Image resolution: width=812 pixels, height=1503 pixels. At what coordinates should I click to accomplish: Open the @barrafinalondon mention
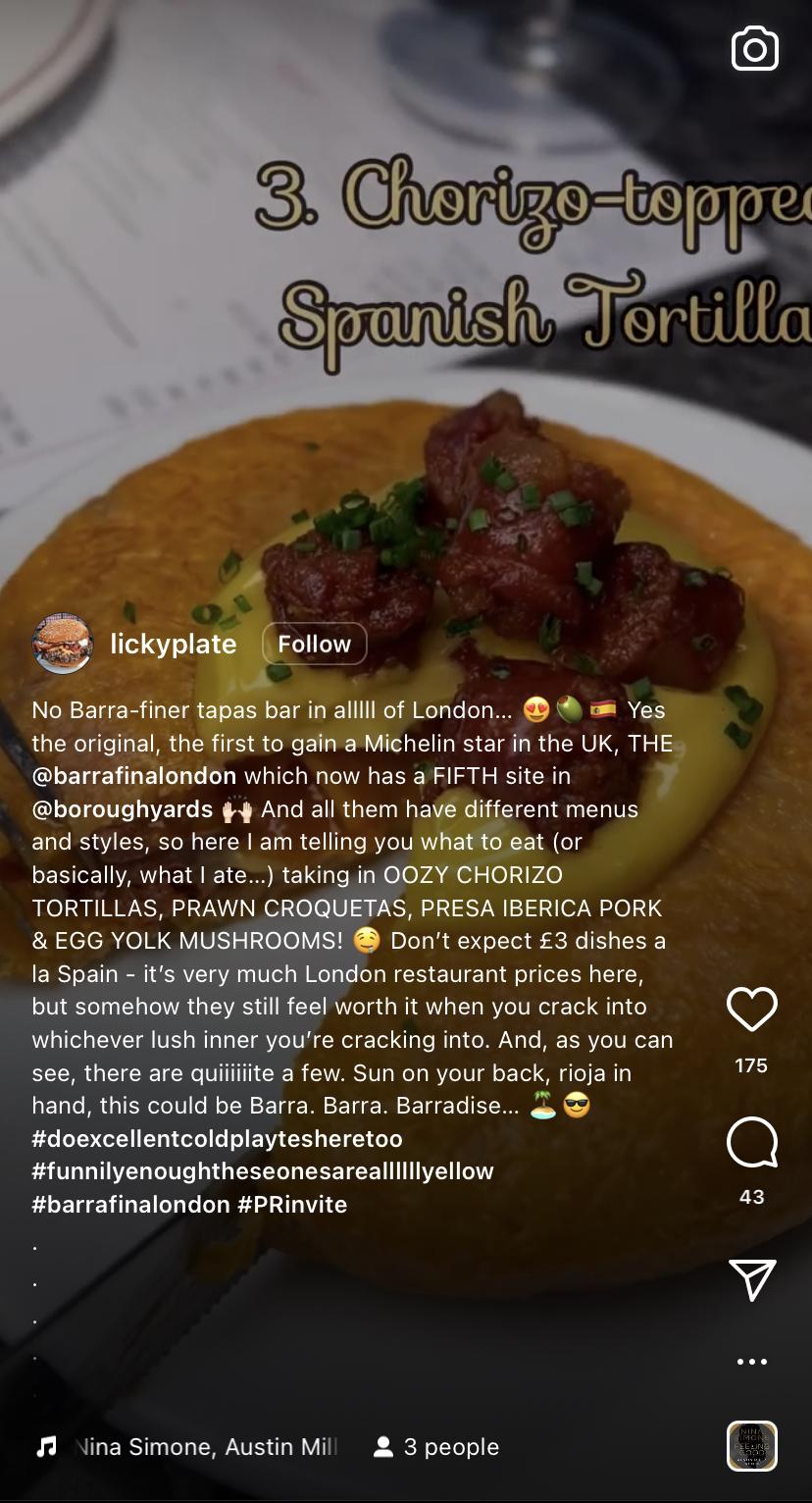click(x=133, y=776)
